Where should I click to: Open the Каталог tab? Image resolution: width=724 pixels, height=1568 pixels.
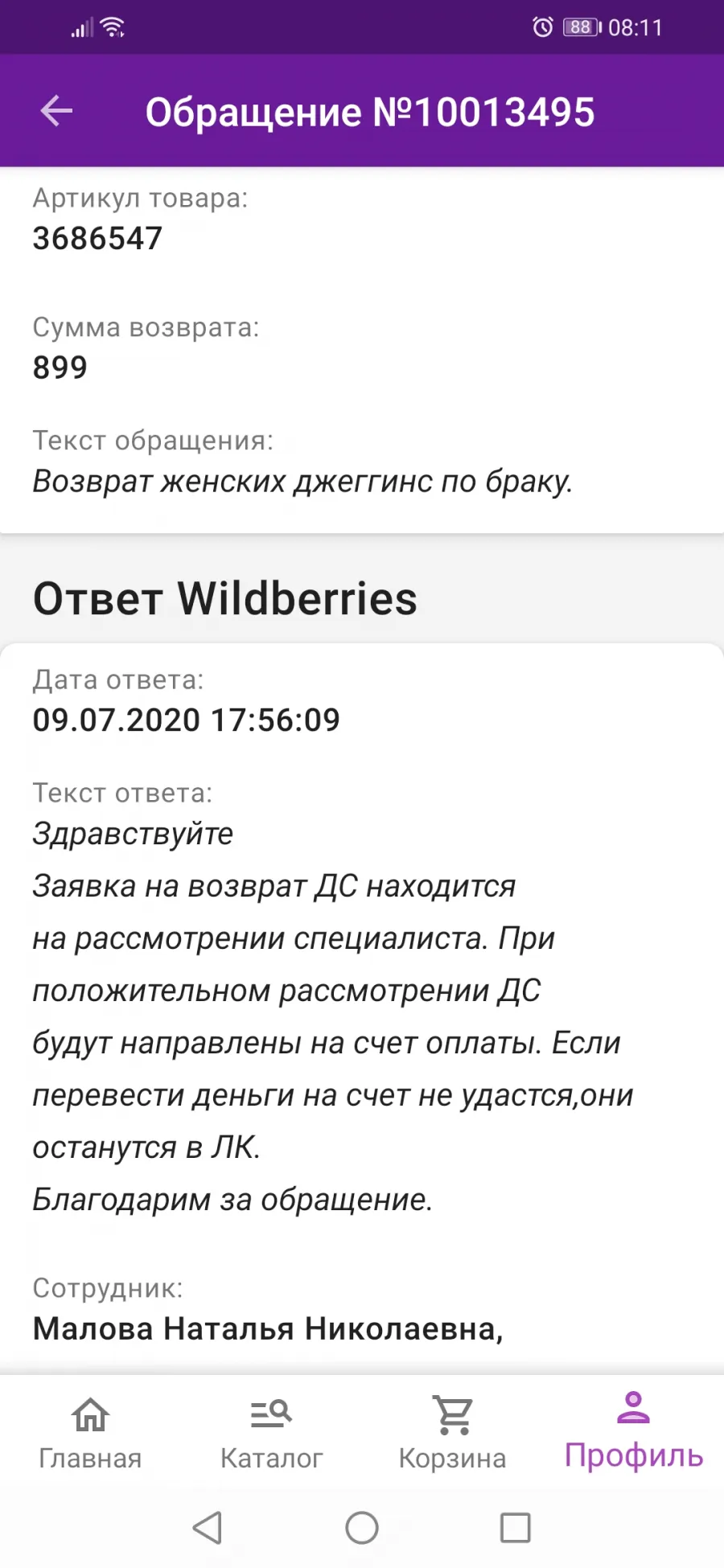click(271, 1434)
